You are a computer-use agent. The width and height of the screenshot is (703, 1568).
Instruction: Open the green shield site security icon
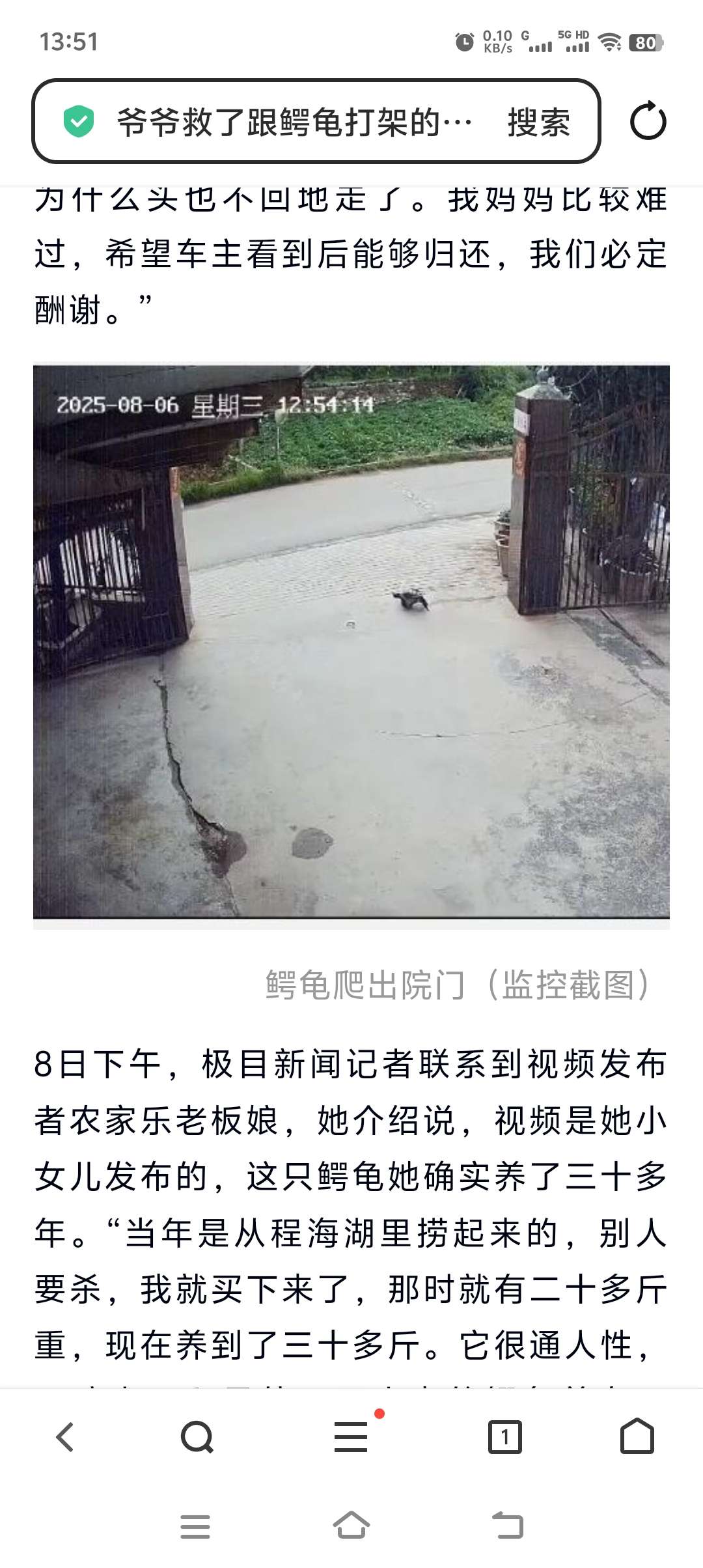[x=79, y=121]
